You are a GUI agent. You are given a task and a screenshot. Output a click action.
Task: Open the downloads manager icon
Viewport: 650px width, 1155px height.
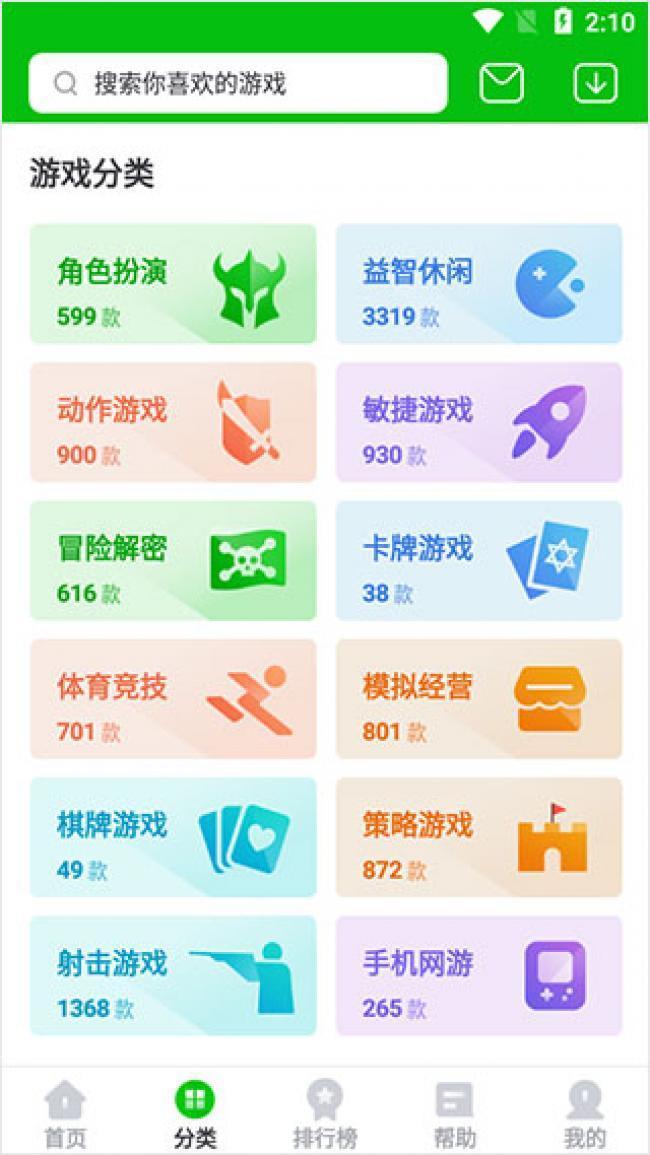click(x=595, y=83)
